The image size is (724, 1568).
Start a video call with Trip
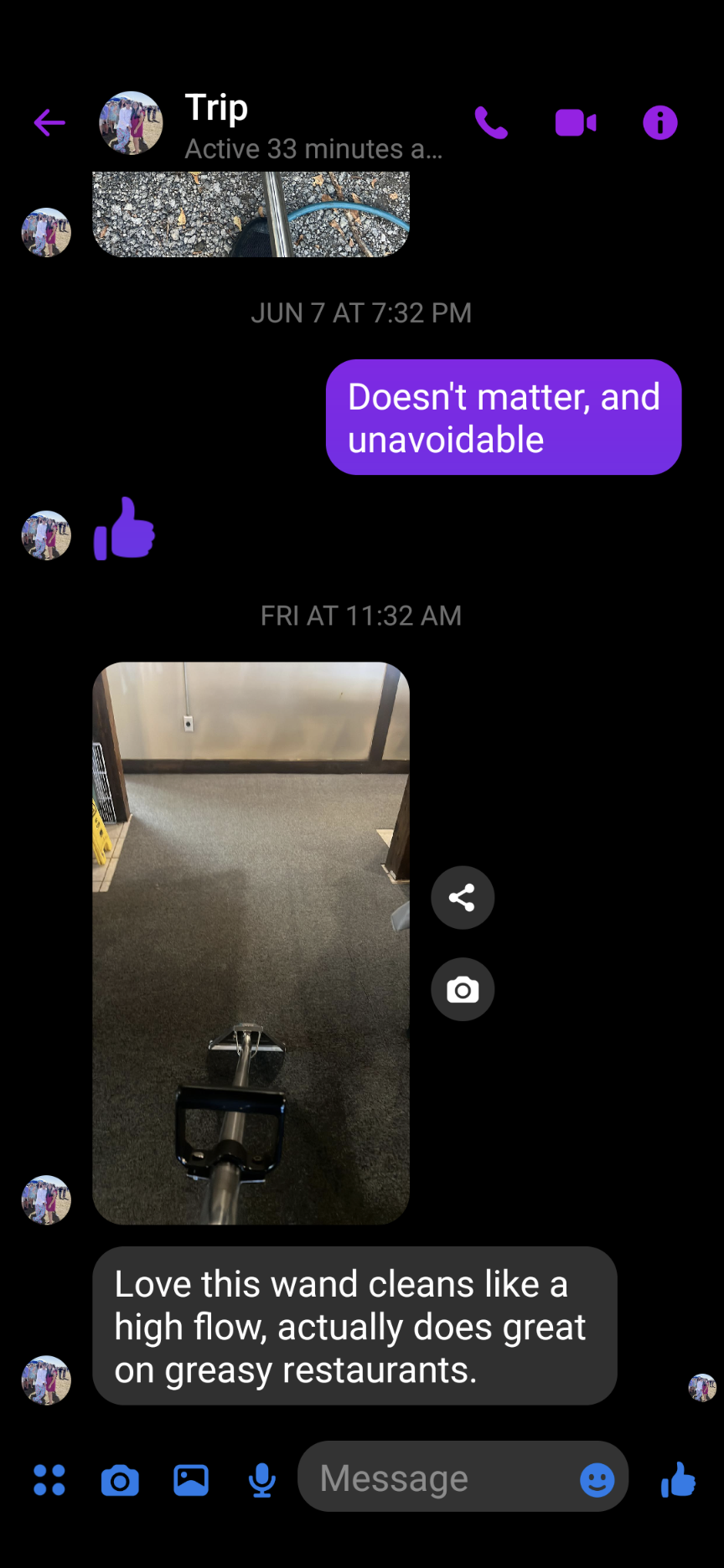tap(576, 123)
